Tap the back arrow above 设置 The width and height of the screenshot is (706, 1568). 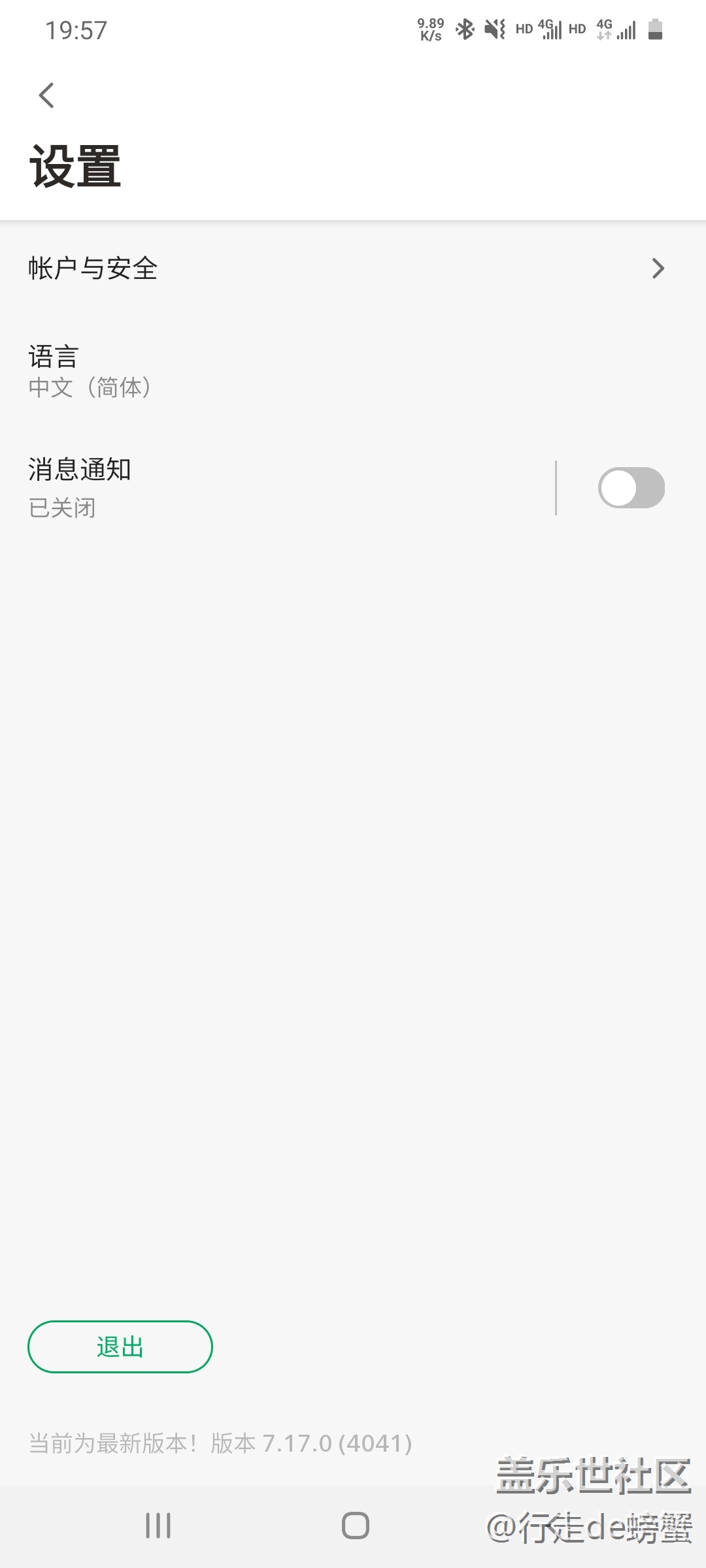pyautogui.click(x=46, y=95)
